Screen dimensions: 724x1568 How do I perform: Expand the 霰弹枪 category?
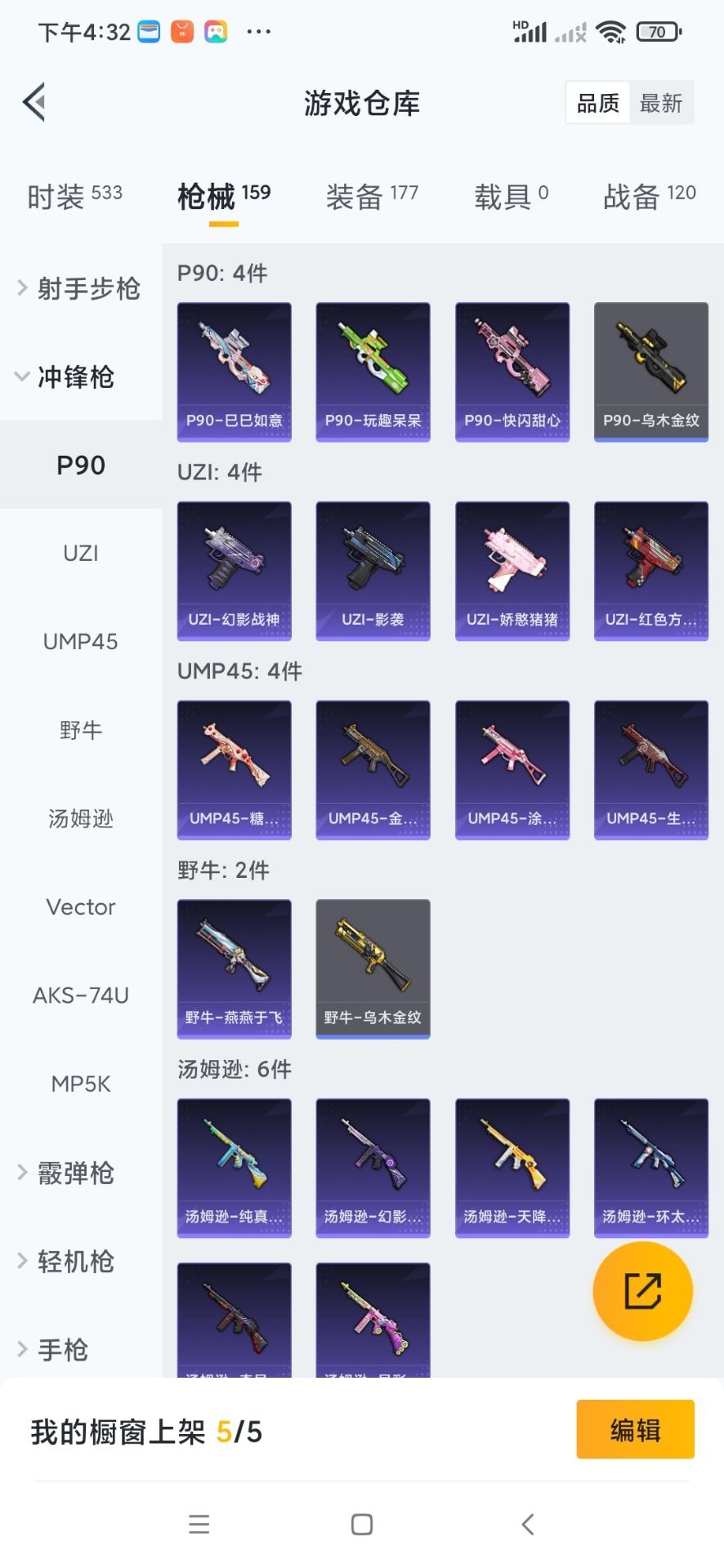pyautogui.click(x=75, y=1173)
